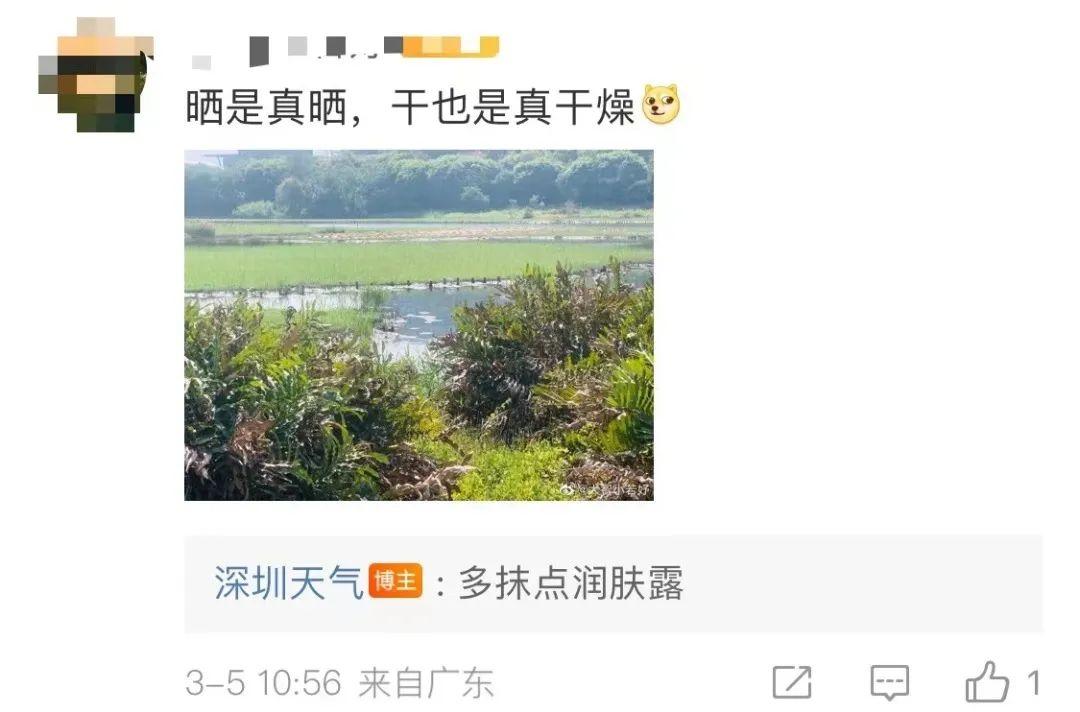Screen dimensions: 1080x712
Task: Reply to this comment via the speech-bubble icon
Action: coord(888,683)
